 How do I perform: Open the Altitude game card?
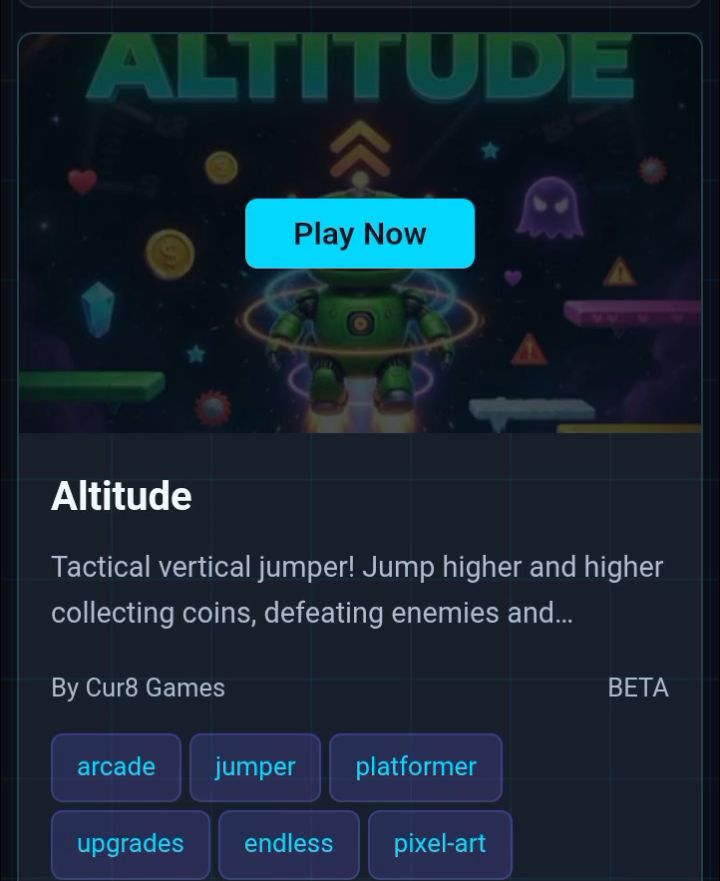click(x=121, y=496)
